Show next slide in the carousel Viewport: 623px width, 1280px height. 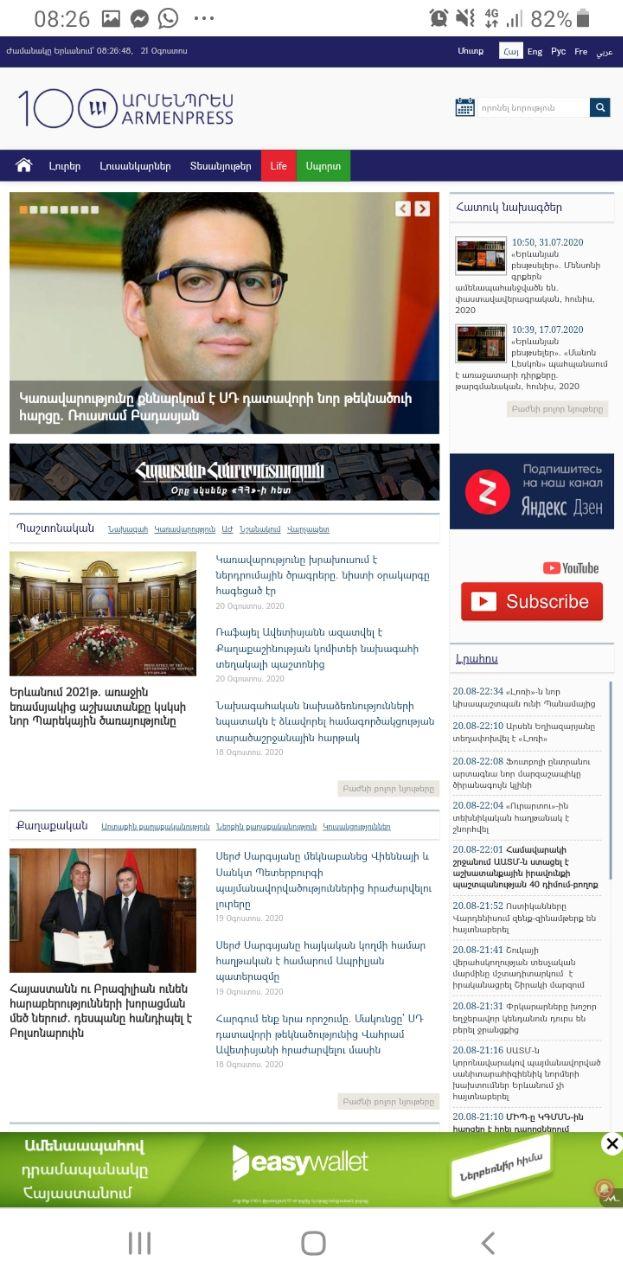coord(422,209)
